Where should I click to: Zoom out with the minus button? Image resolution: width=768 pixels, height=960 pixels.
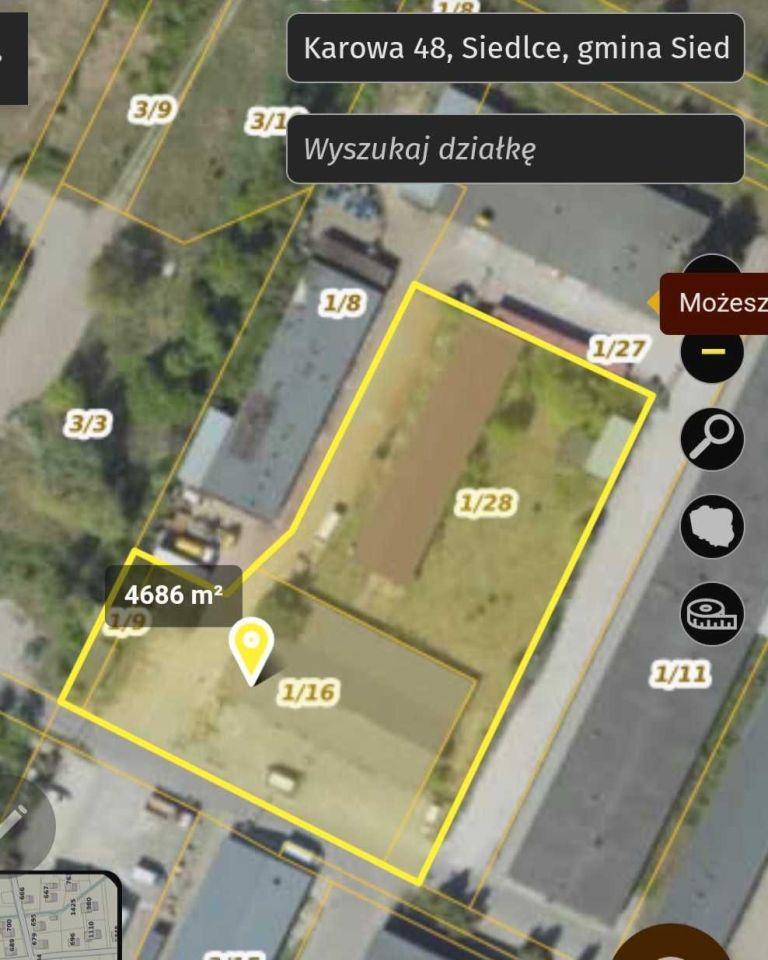712,353
